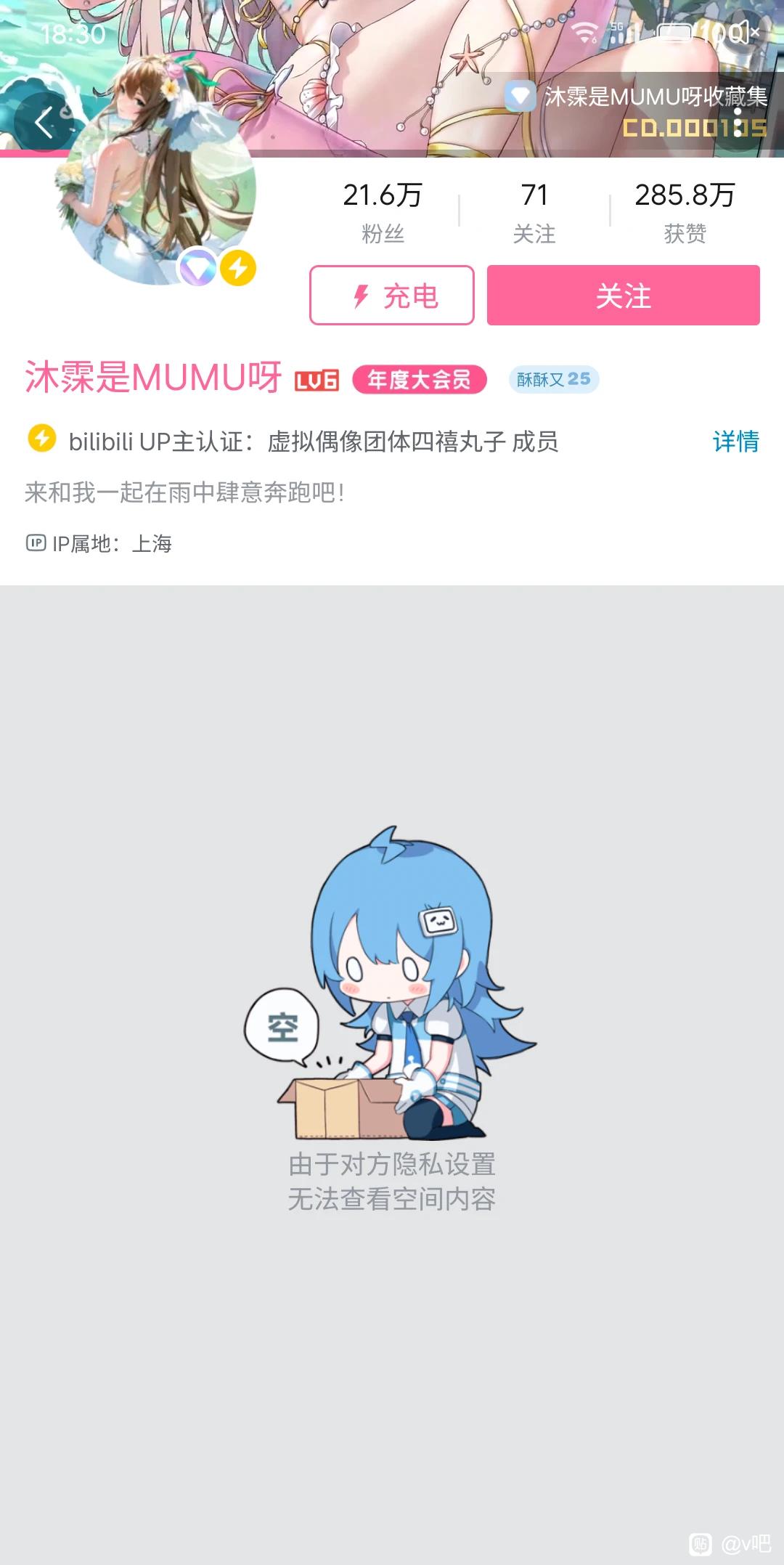784x1565 pixels.
Task: Open the 沐霂是MUMU呀收藏集 collection banner
Action: click(x=639, y=97)
